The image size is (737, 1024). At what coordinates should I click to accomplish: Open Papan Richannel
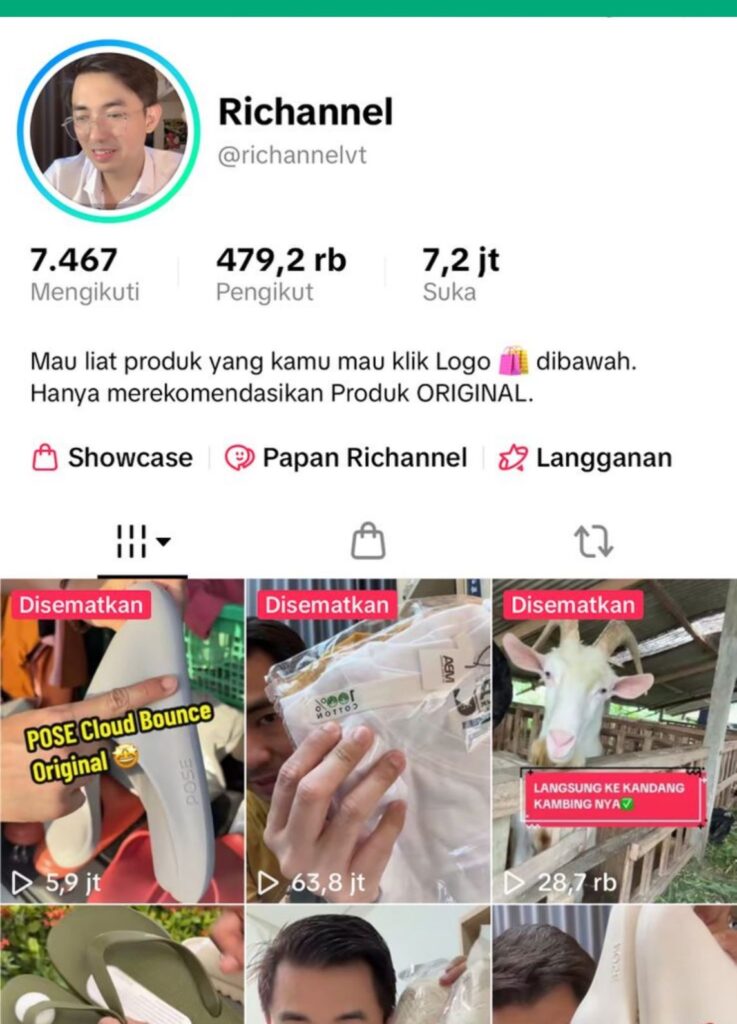pyautogui.click(x=346, y=458)
